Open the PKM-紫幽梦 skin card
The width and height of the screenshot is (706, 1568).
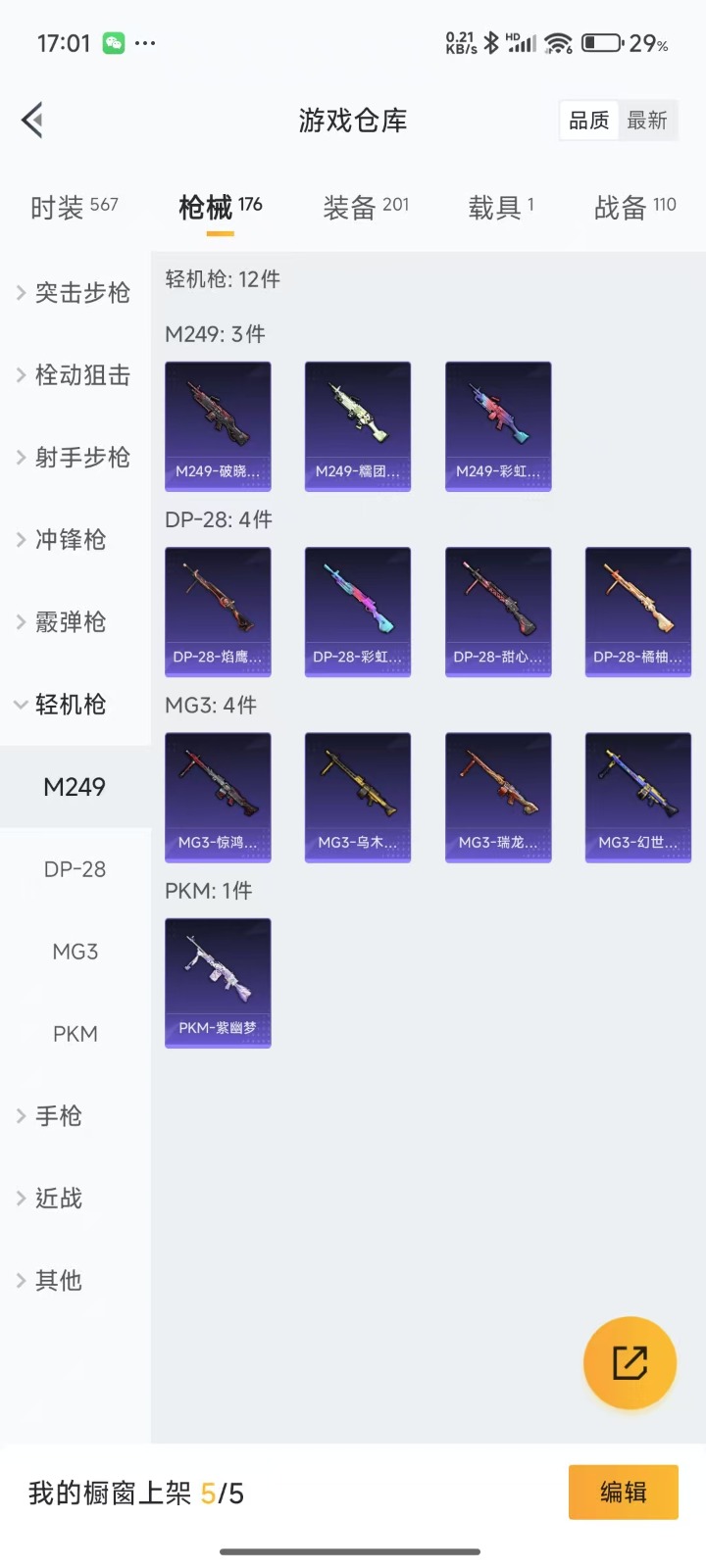[218, 983]
